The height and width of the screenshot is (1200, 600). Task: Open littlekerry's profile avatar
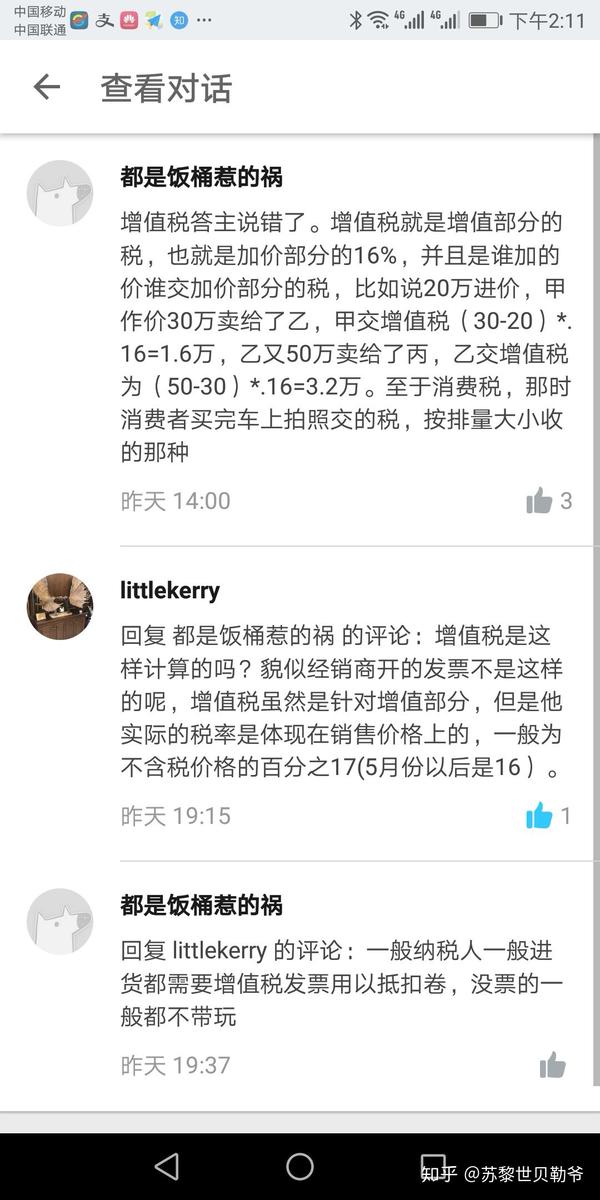[59, 606]
